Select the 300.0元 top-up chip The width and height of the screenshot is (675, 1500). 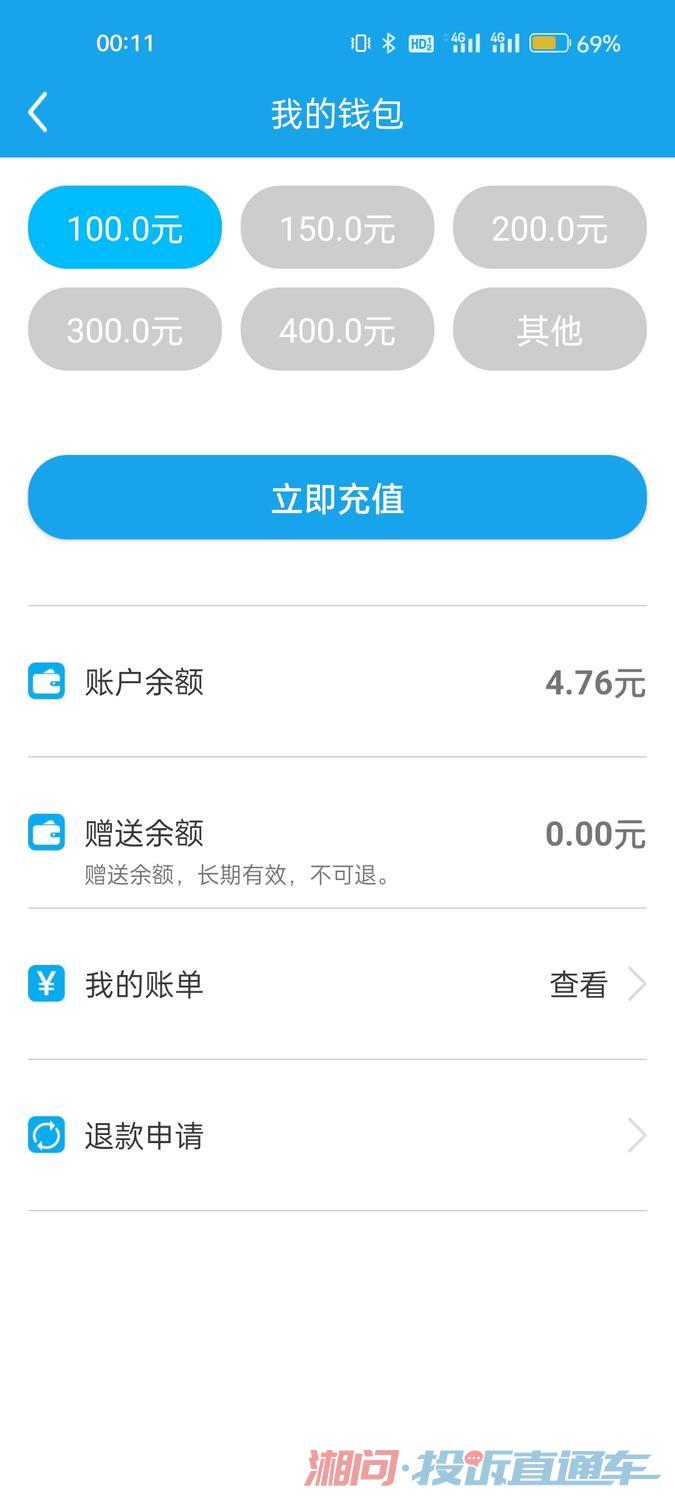125,330
